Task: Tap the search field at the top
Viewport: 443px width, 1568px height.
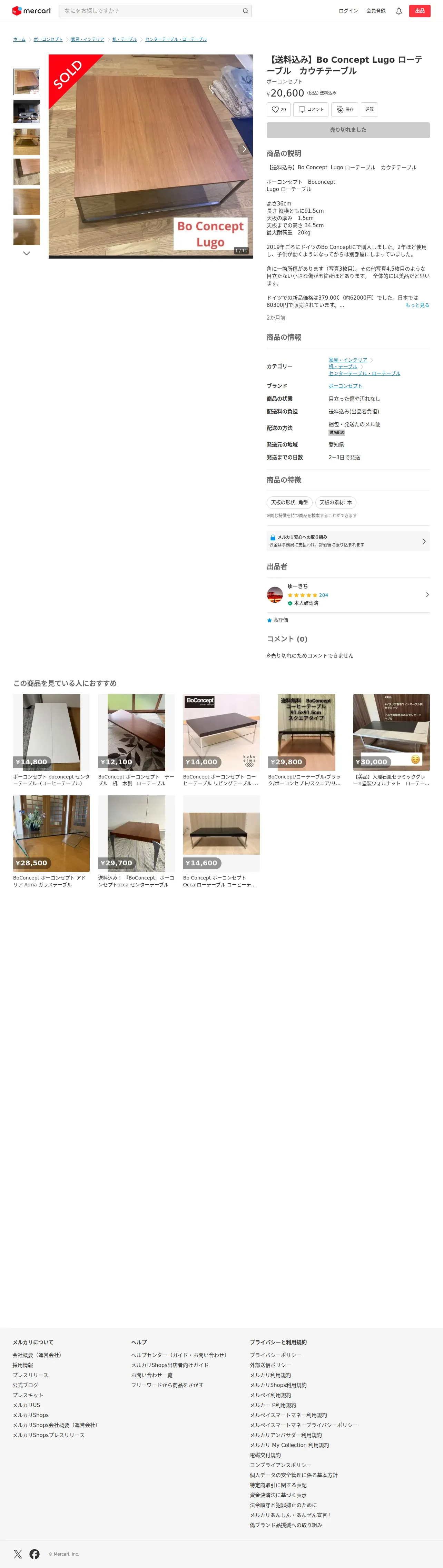Action: point(155,11)
